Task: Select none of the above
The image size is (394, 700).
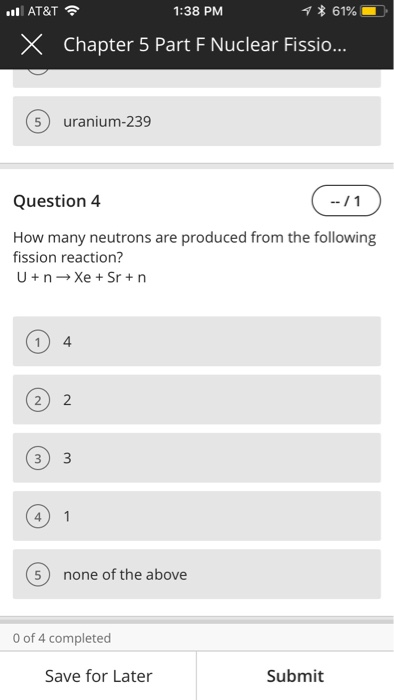Action: coord(197,574)
